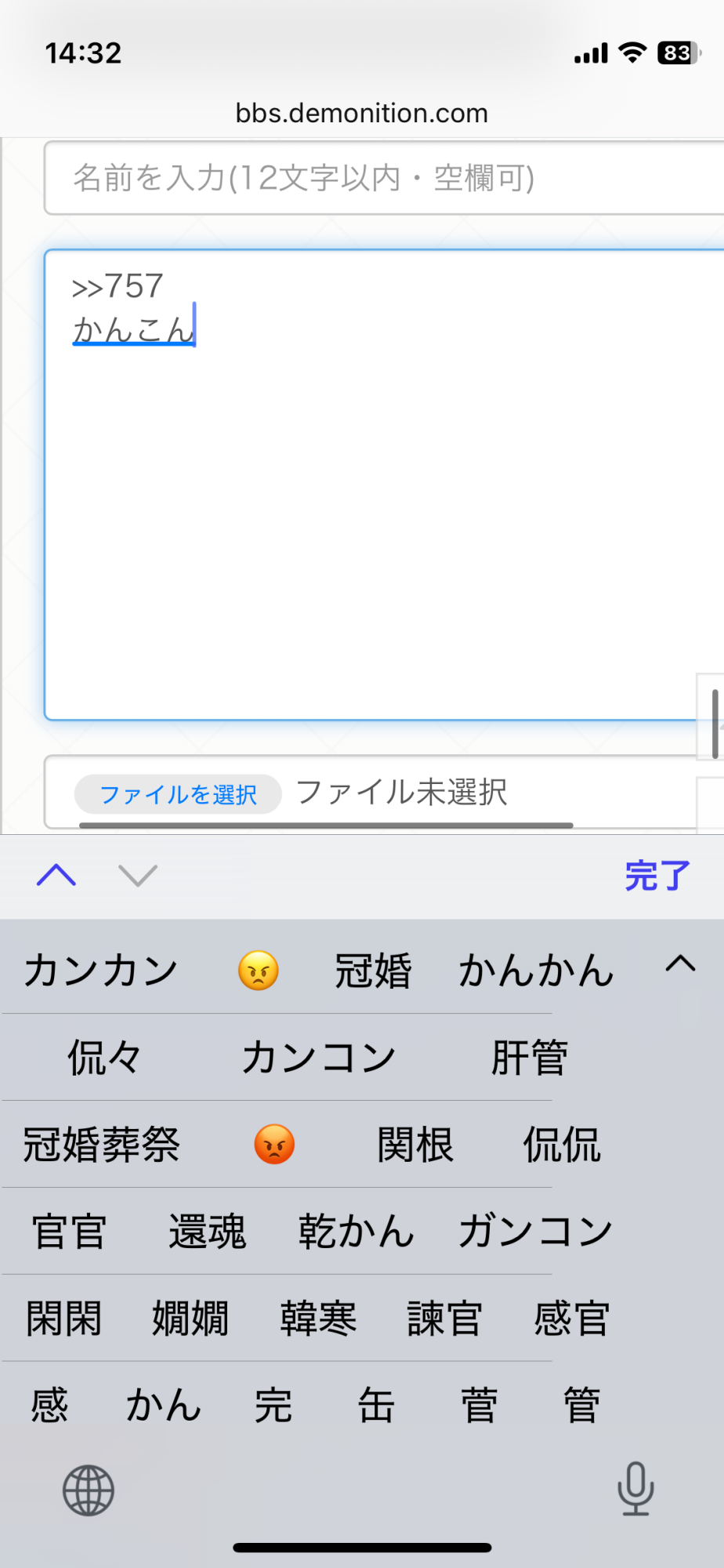Jump to the next form field
This screenshot has width=724, height=1568.
[x=138, y=875]
